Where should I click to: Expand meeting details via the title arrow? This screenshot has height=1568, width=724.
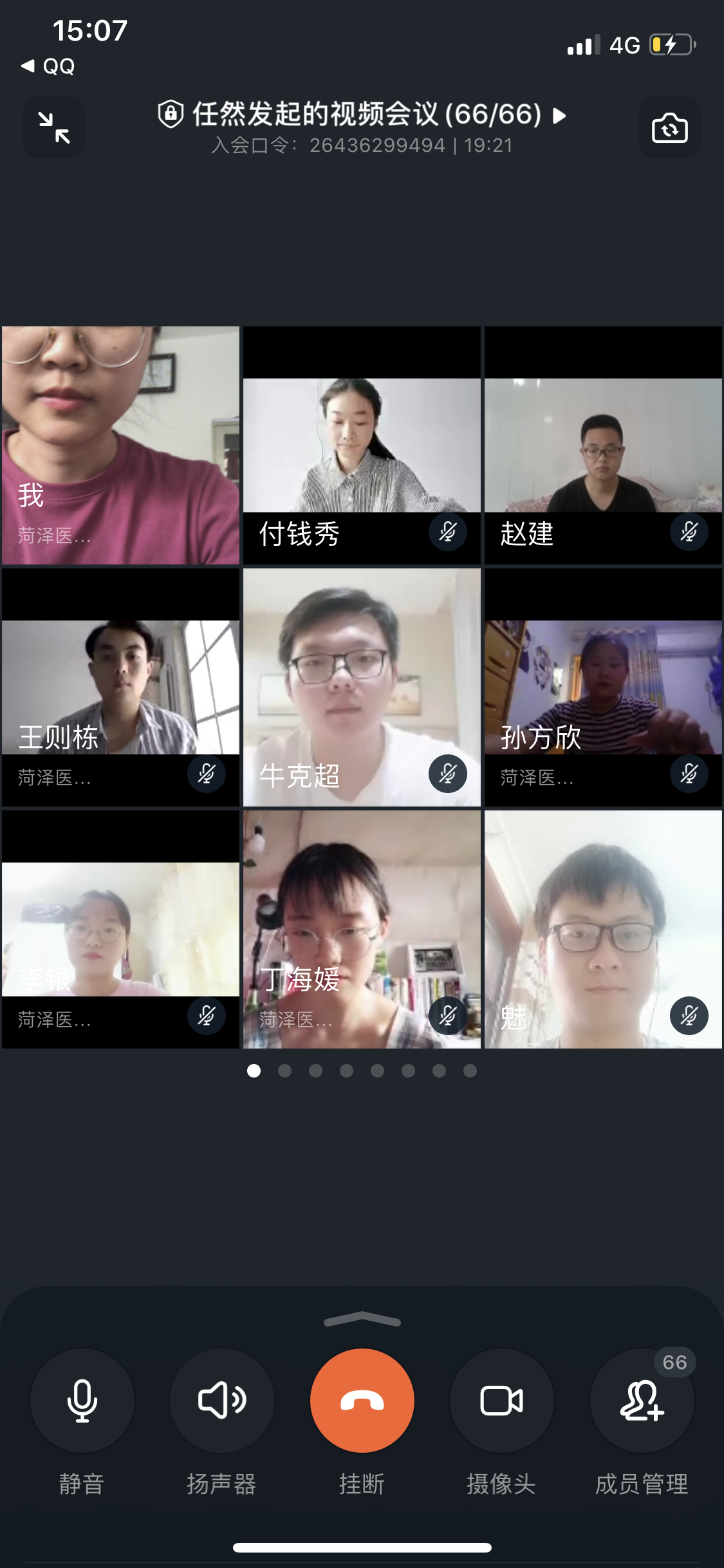point(559,116)
